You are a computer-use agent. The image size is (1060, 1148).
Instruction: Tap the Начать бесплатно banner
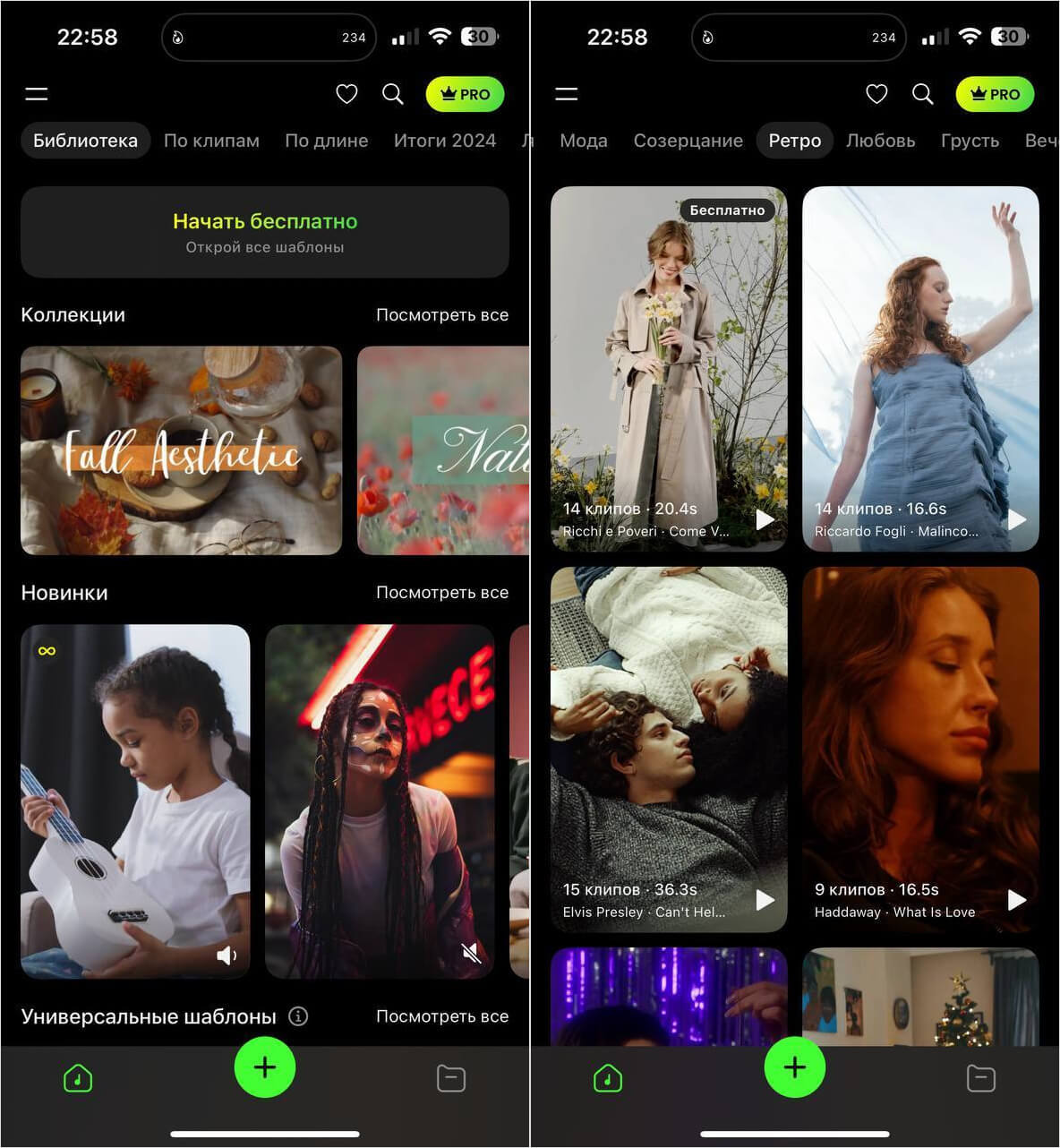click(x=265, y=232)
